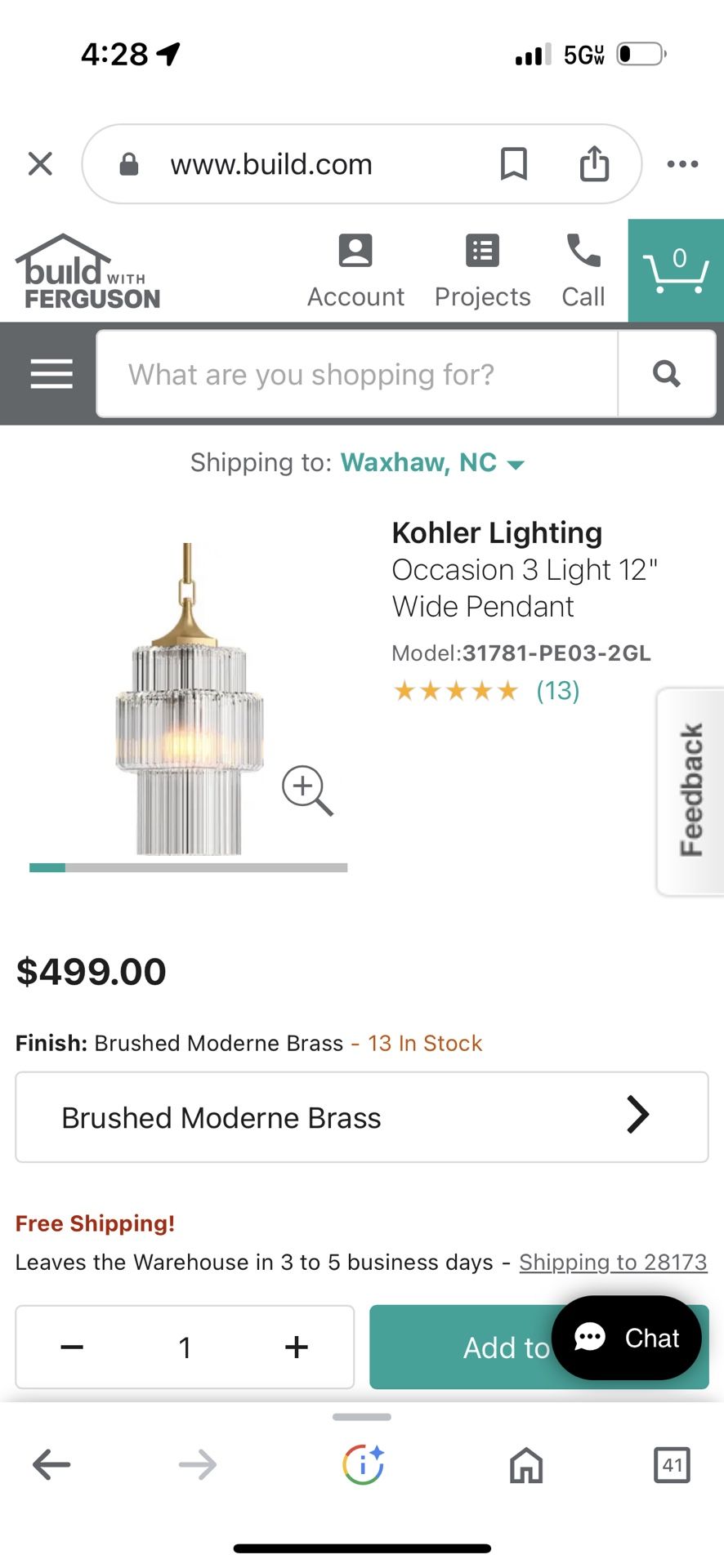This screenshot has width=724, height=1568.
Task: Open the Account page
Action: click(355, 269)
